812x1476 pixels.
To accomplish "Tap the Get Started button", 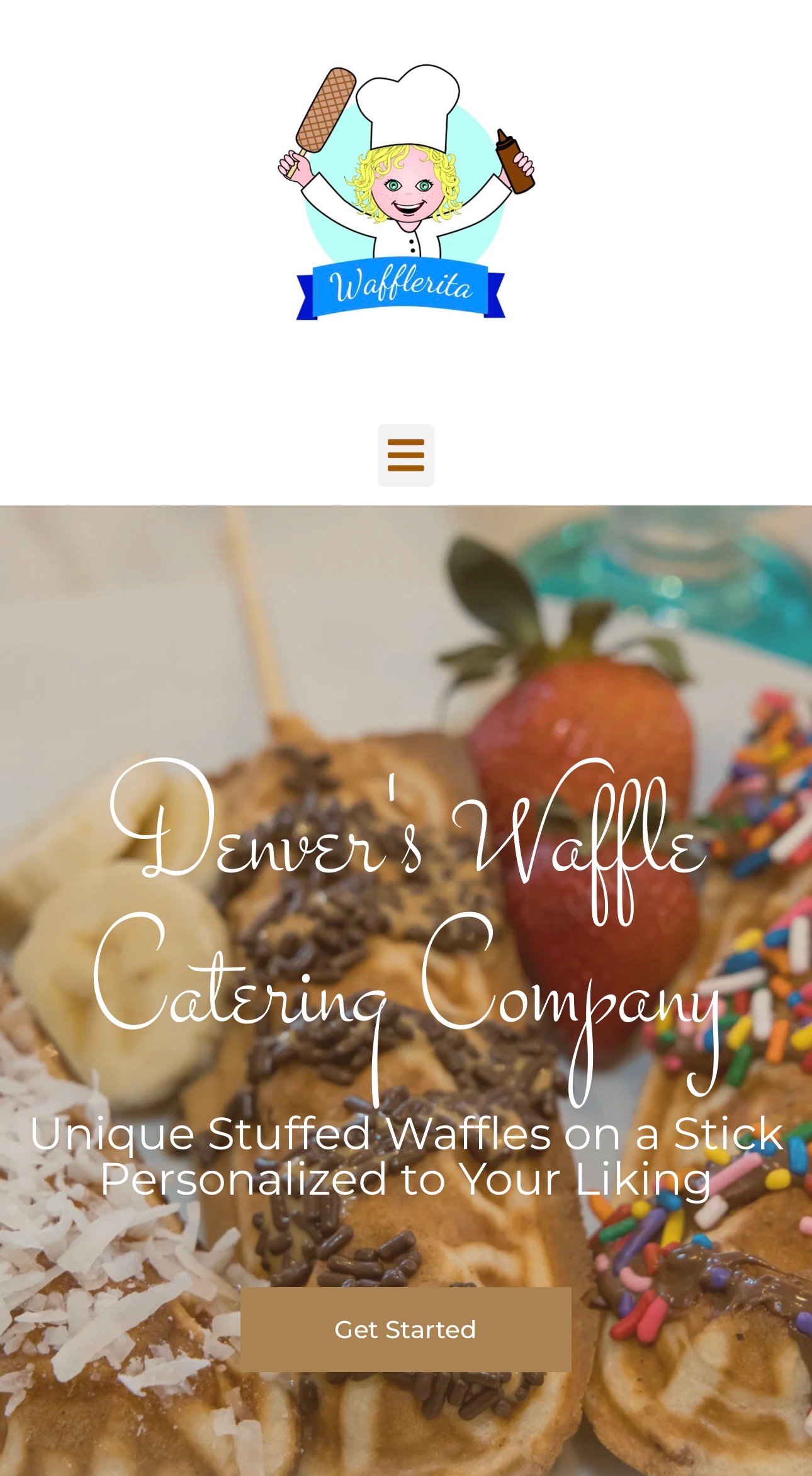I will [x=405, y=1329].
